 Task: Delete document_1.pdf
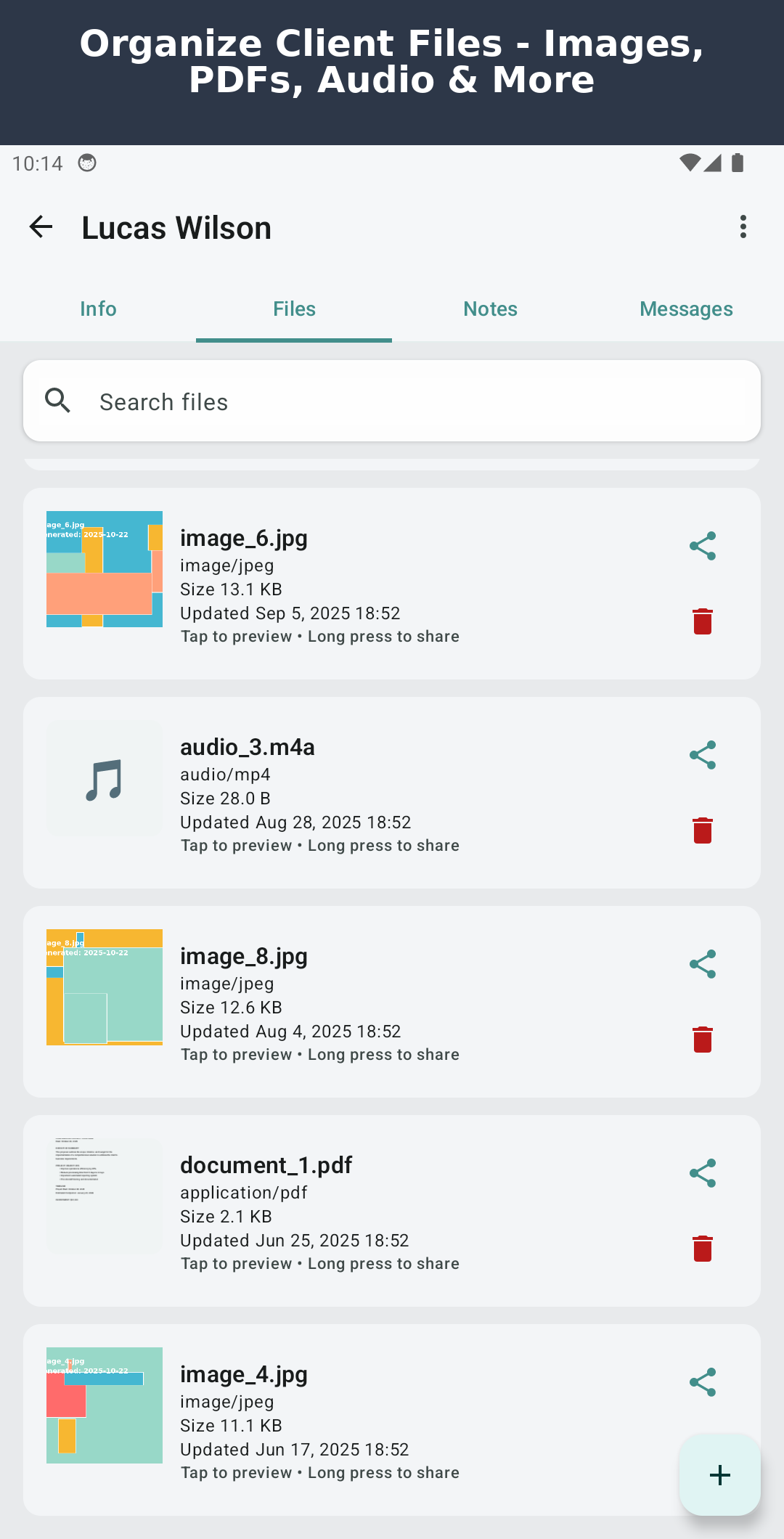(x=702, y=1249)
